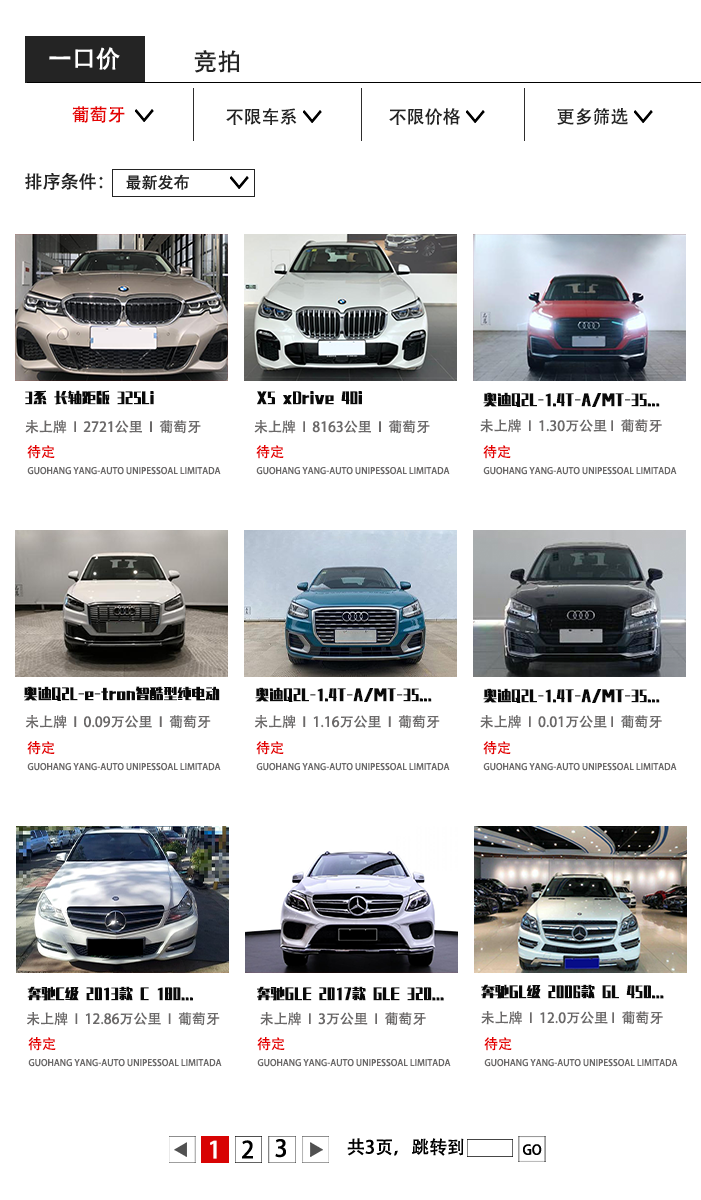Expand 更多筛选 filter options
The image size is (701, 1200).
pos(604,116)
